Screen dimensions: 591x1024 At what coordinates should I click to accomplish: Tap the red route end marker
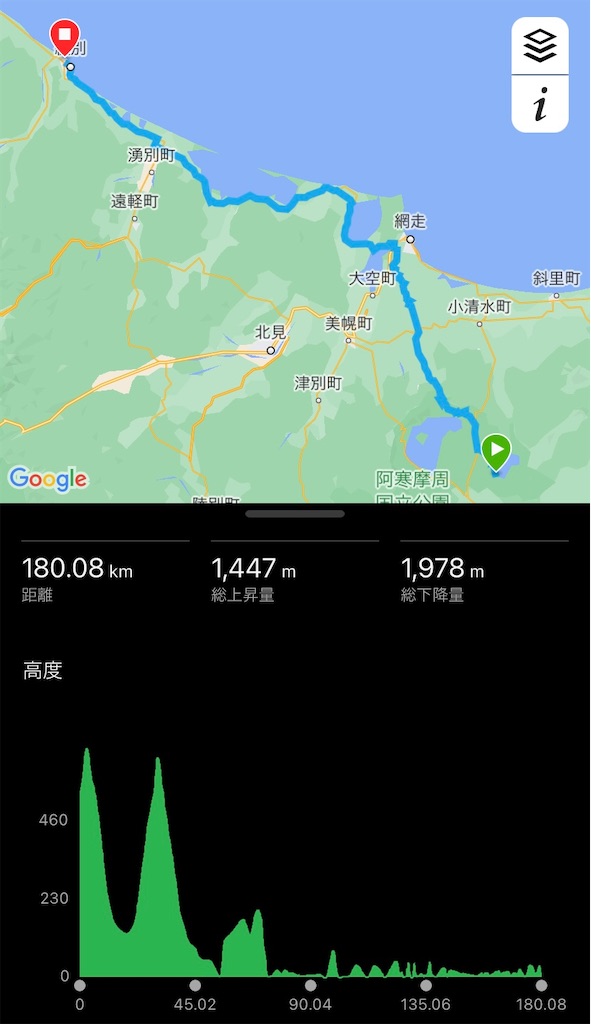tap(65, 38)
